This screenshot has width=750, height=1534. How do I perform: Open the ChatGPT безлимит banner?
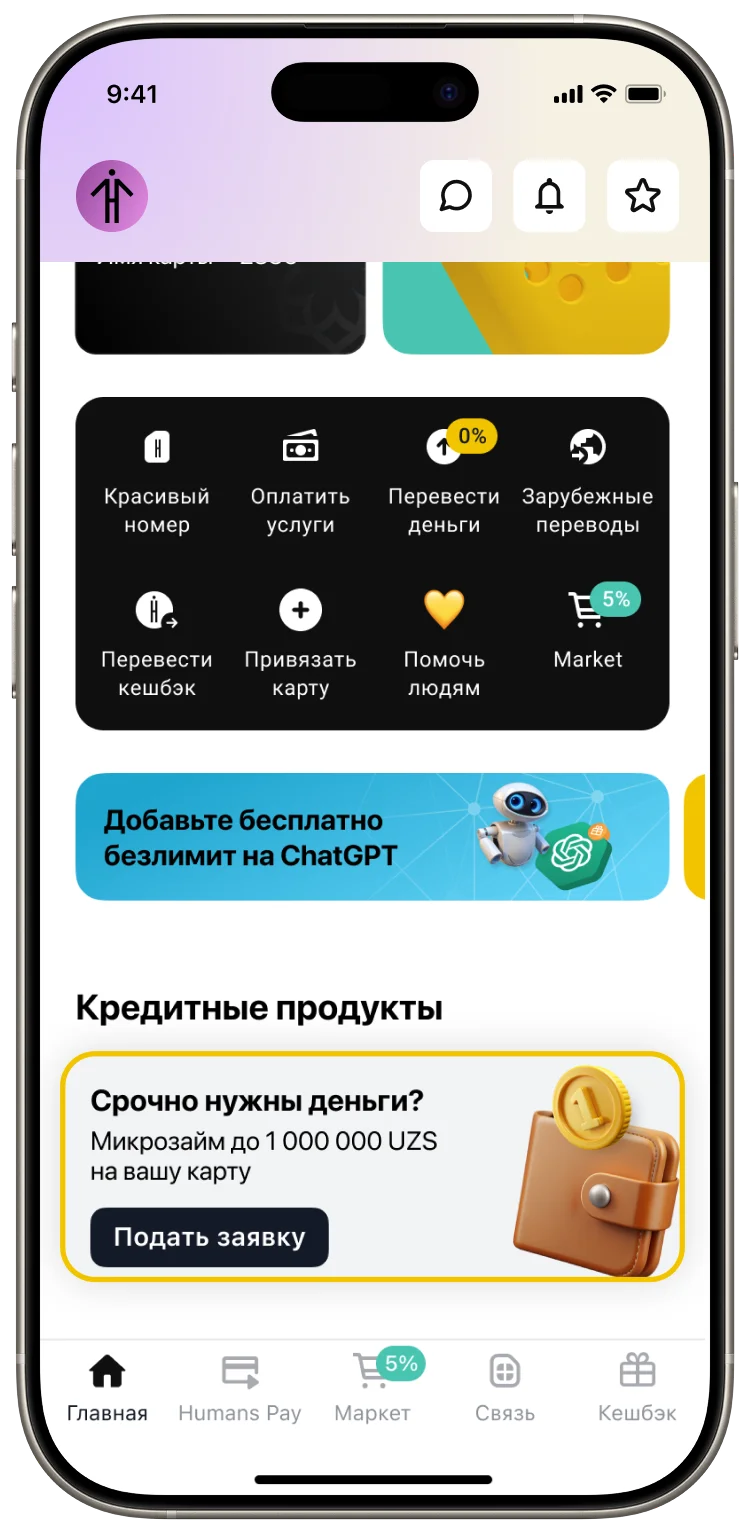click(372, 837)
